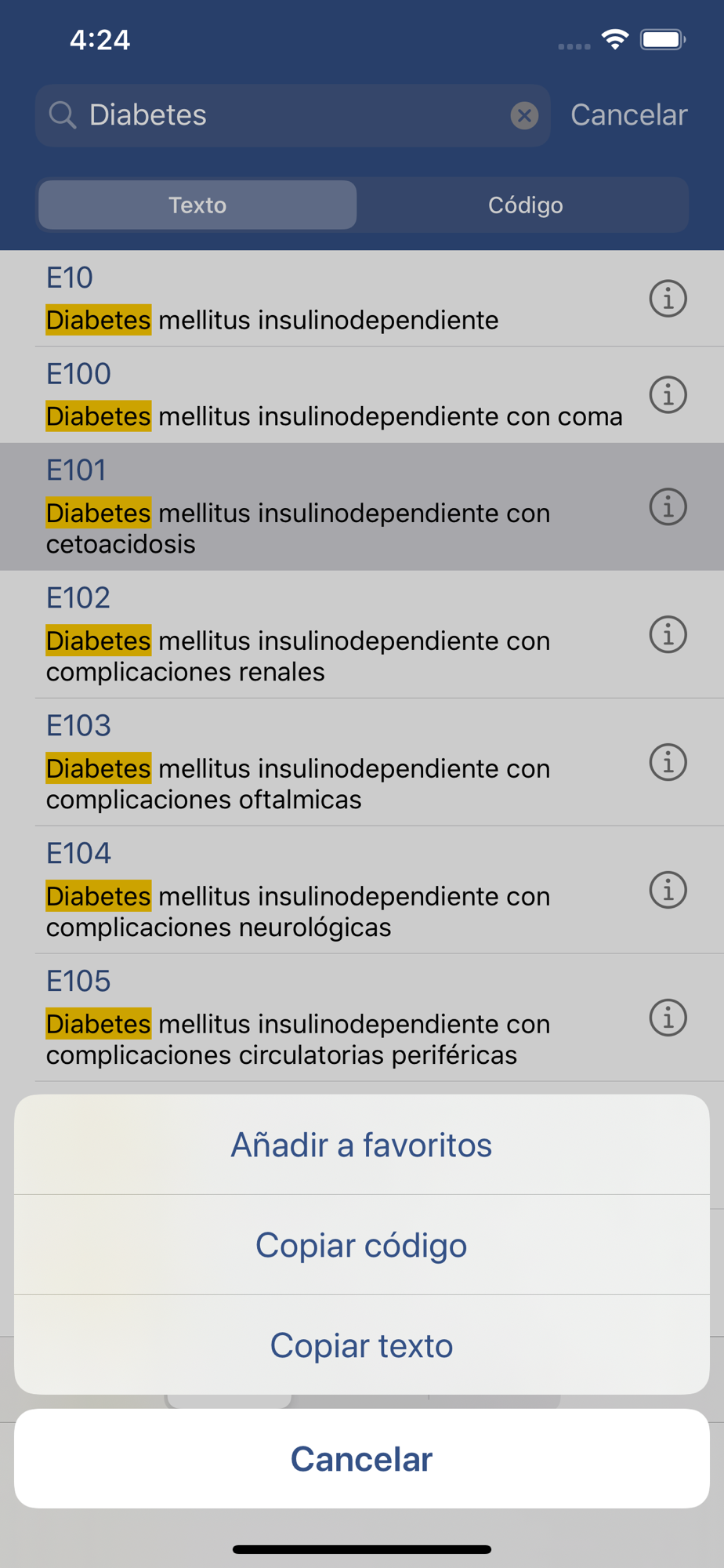Open info for E103 complicaciones oftalmicas

tap(668, 762)
